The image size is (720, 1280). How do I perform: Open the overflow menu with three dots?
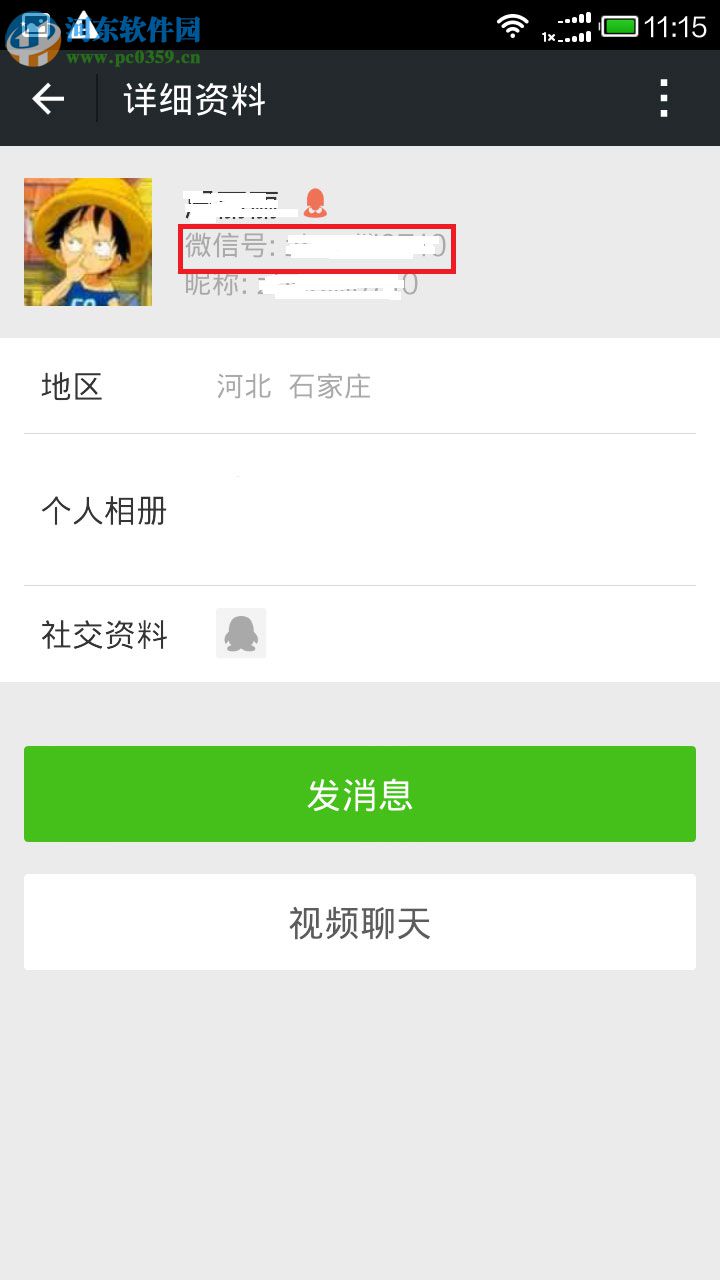(663, 99)
